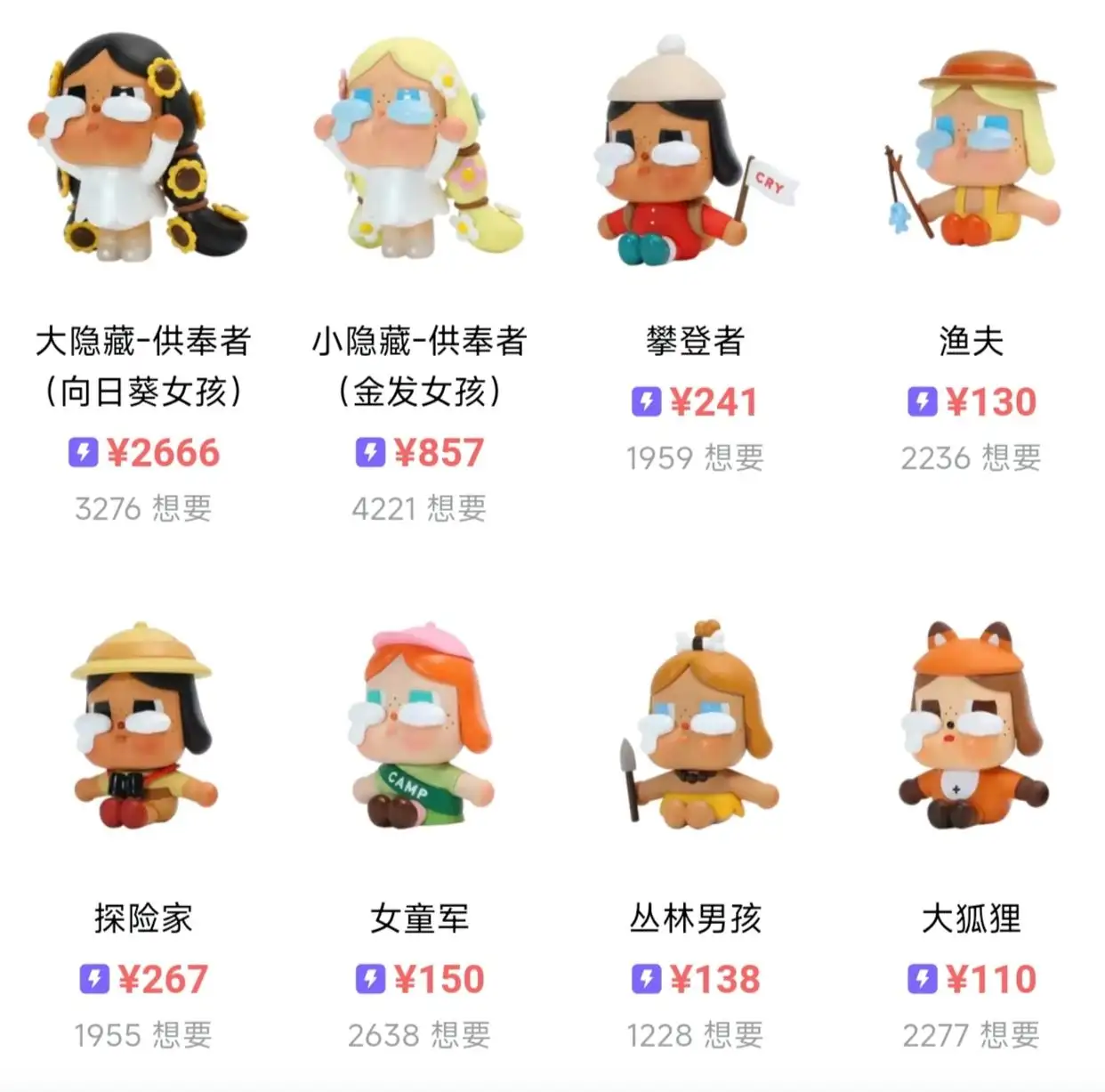Open the 大隐藏-供奉者 (向日葵女孩) figure

click(142, 151)
